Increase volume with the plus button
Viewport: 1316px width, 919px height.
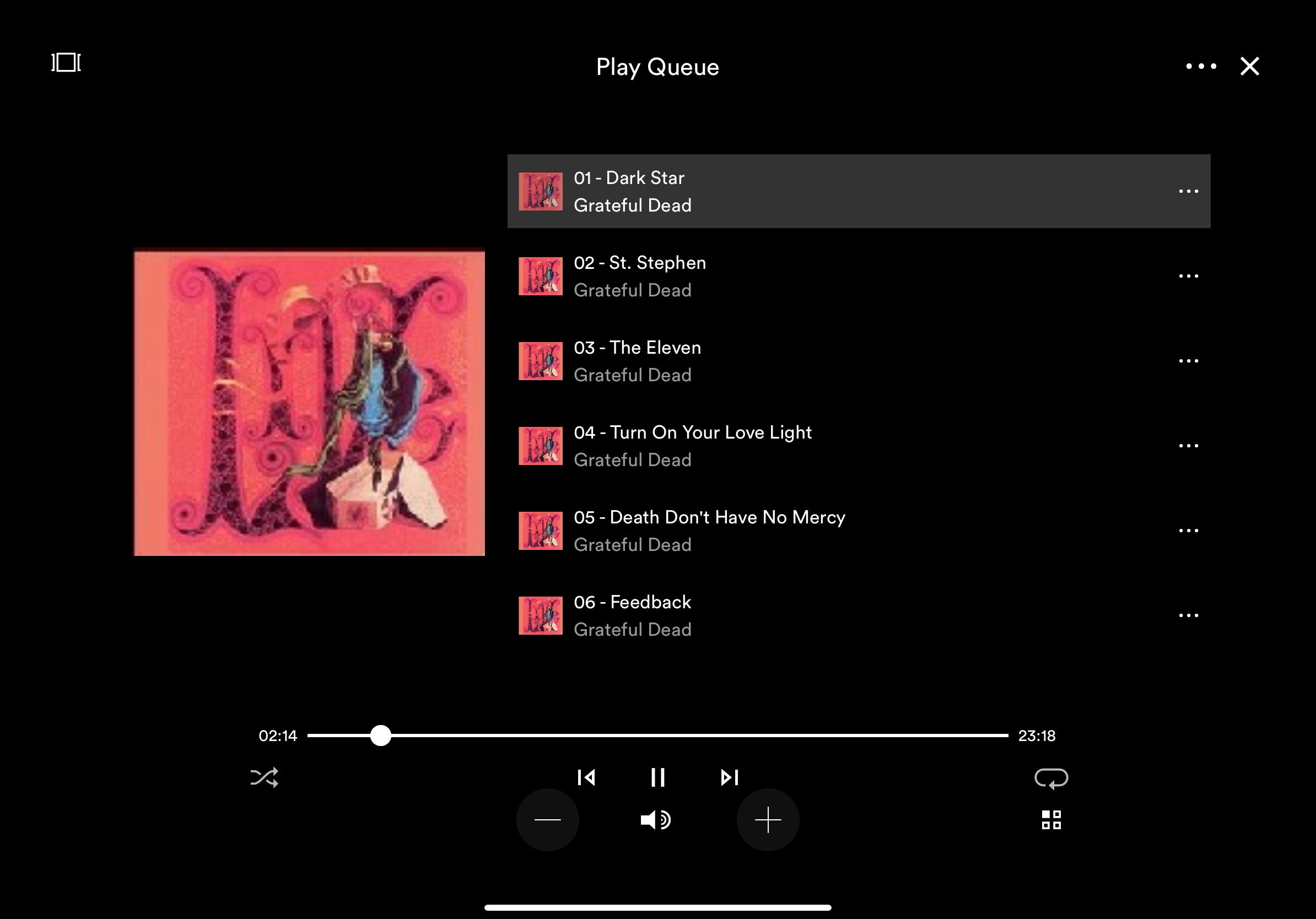click(x=768, y=820)
